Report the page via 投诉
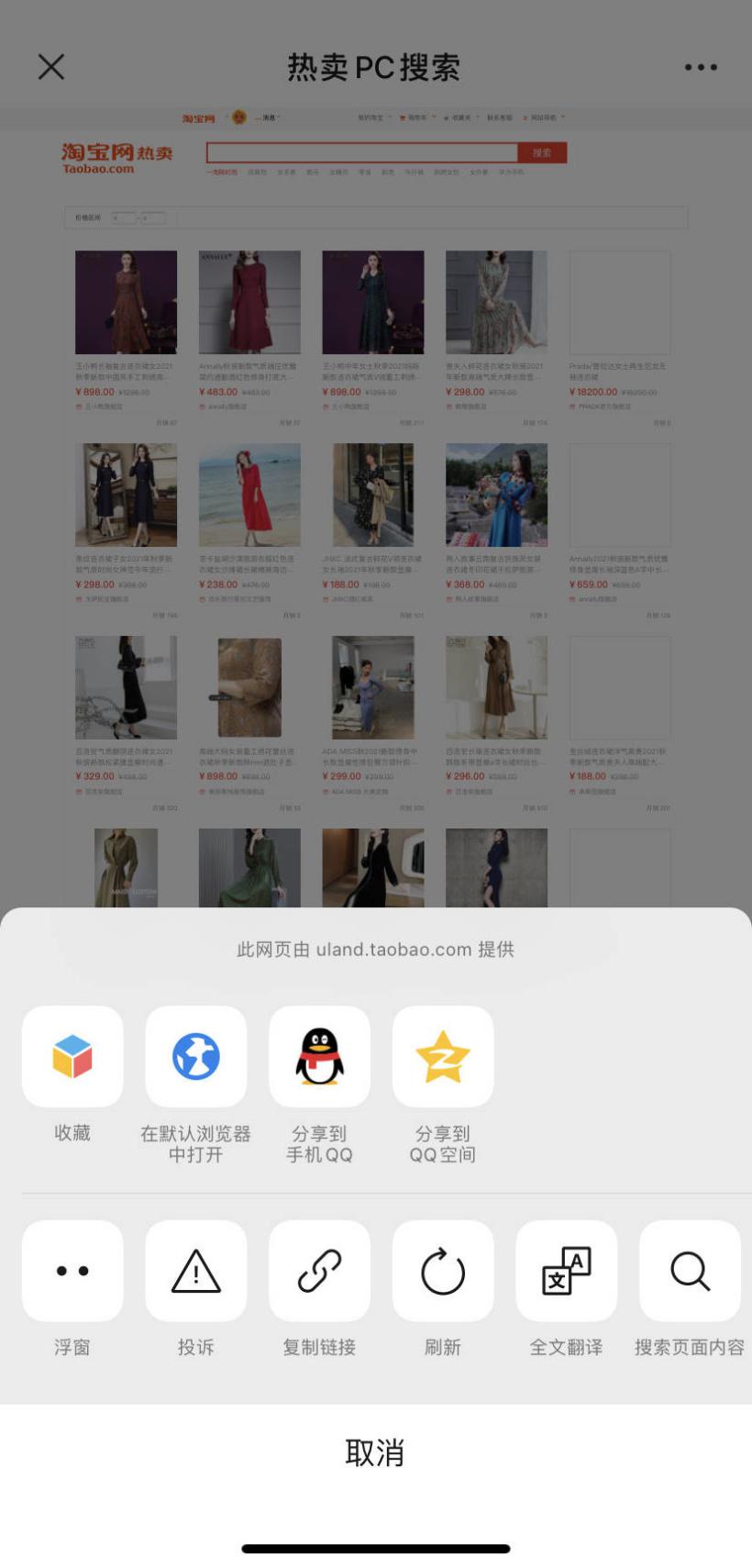752x1568 pixels. 195,1271
